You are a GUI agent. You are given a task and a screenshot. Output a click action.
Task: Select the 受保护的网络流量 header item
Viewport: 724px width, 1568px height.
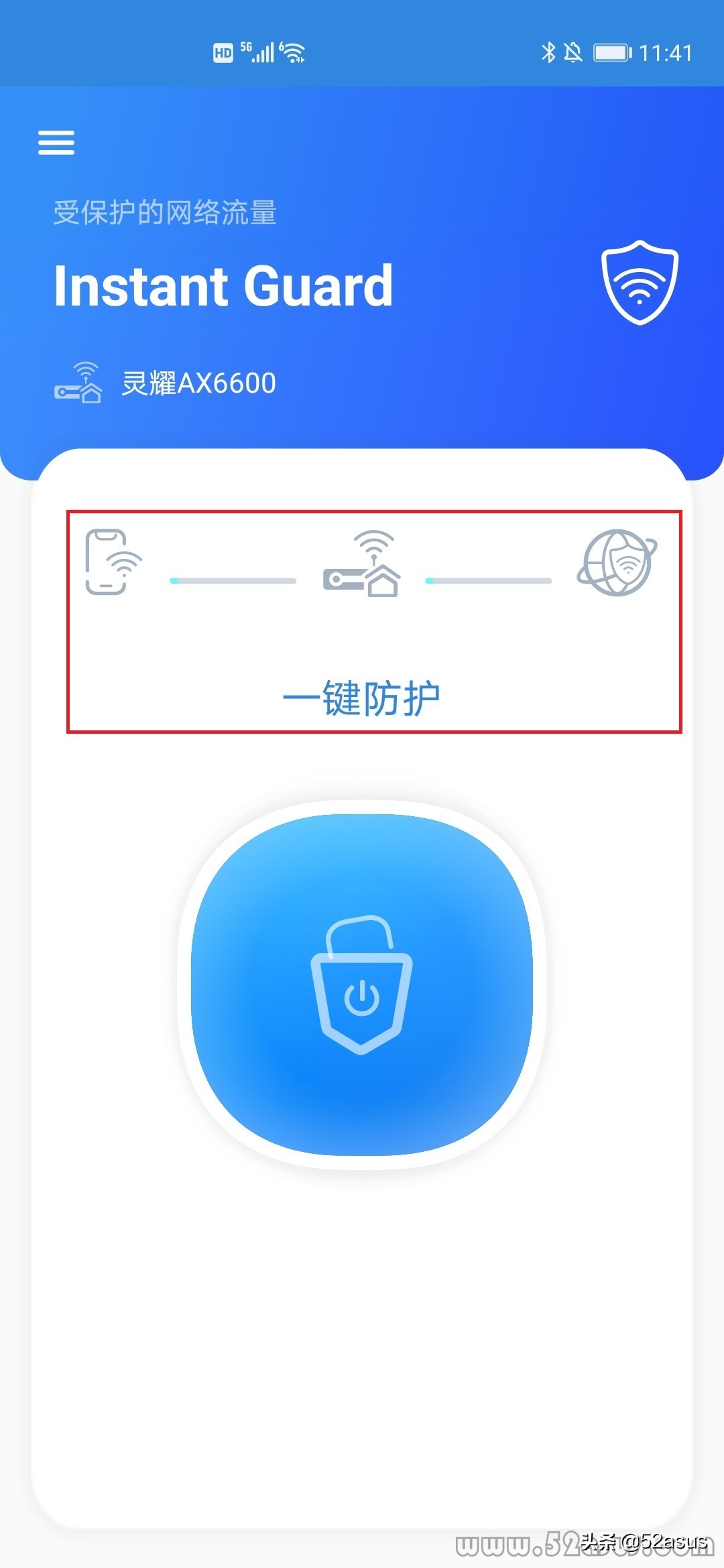[168, 213]
